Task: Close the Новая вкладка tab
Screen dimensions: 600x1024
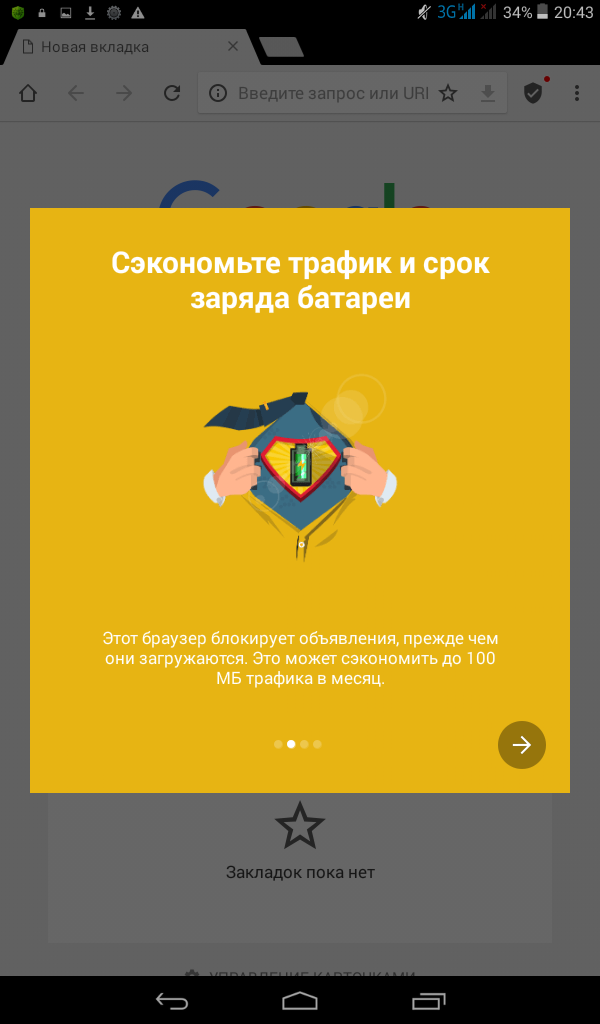Action: pos(233,46)
